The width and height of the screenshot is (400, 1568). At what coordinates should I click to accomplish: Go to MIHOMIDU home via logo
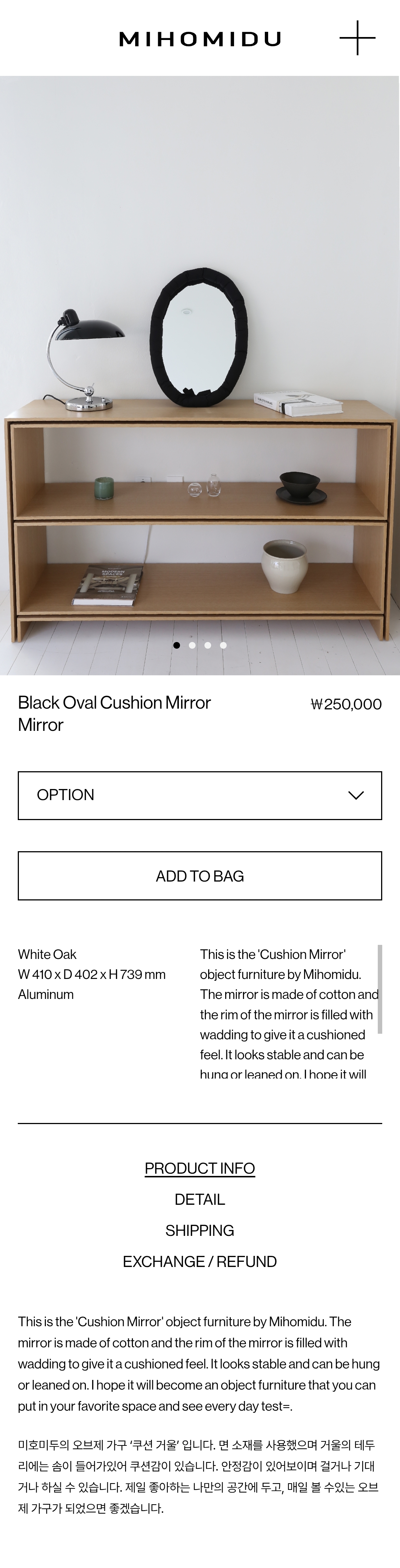pyautogui.click(x=200, y=40)
